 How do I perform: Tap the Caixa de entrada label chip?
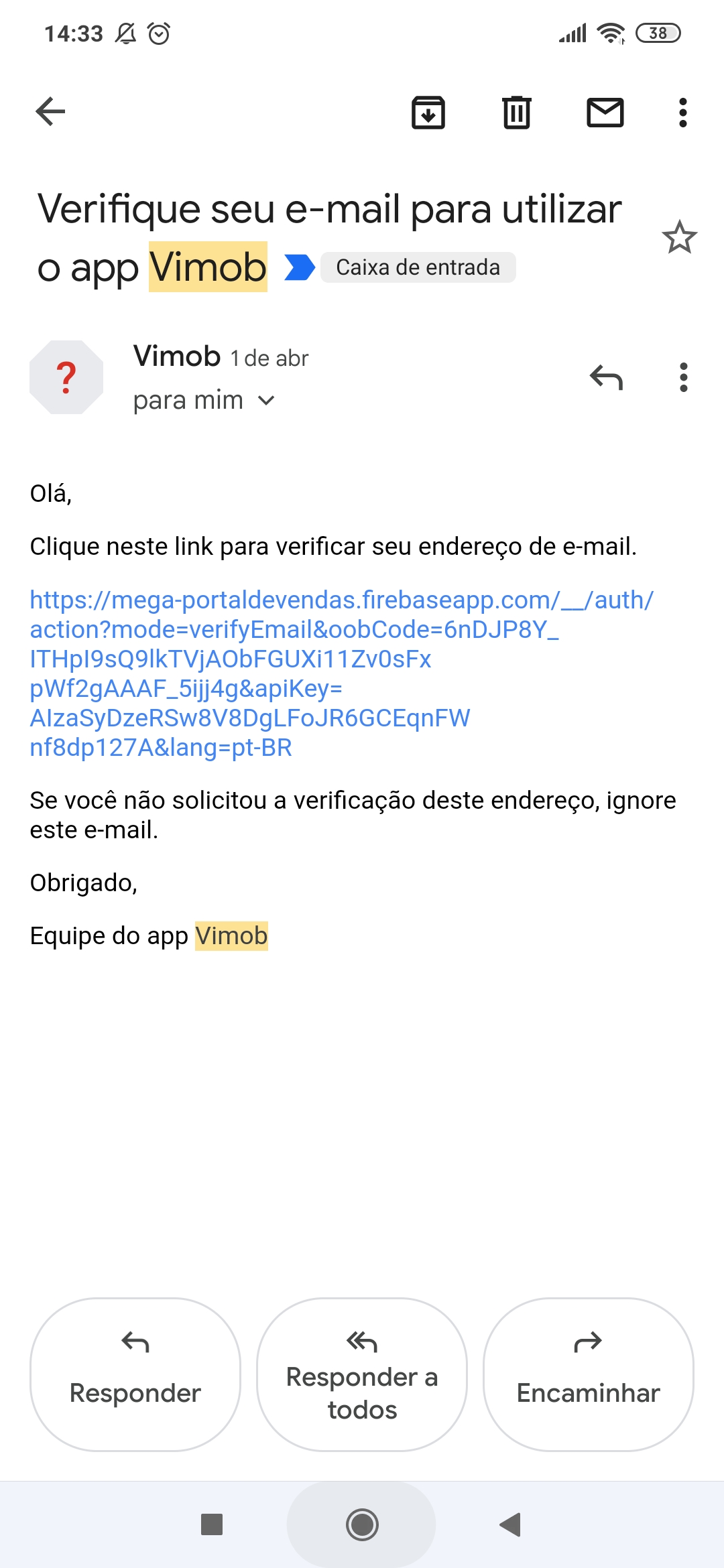click(x=418, y=267)
